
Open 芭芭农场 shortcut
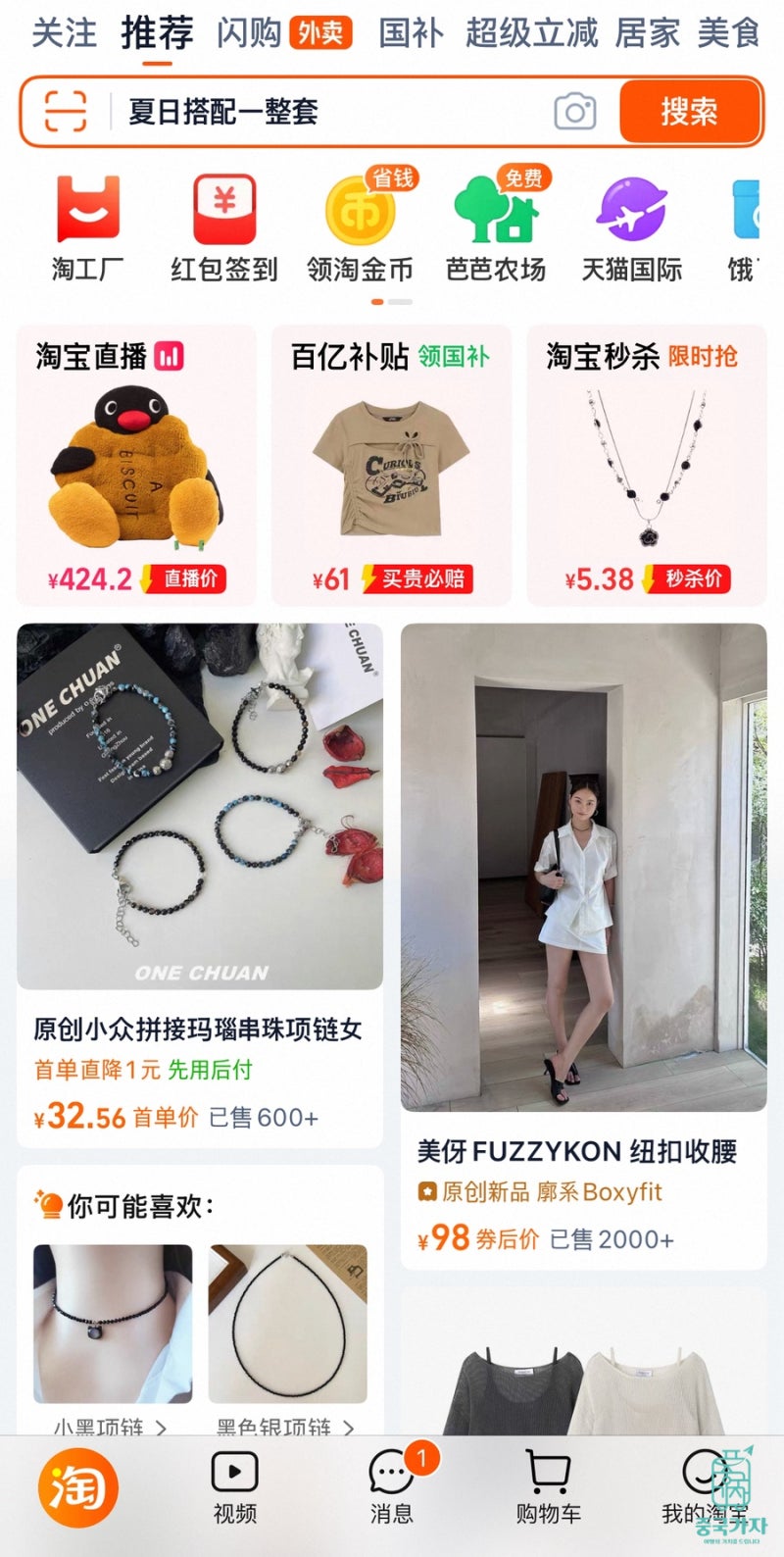point(496,228)
